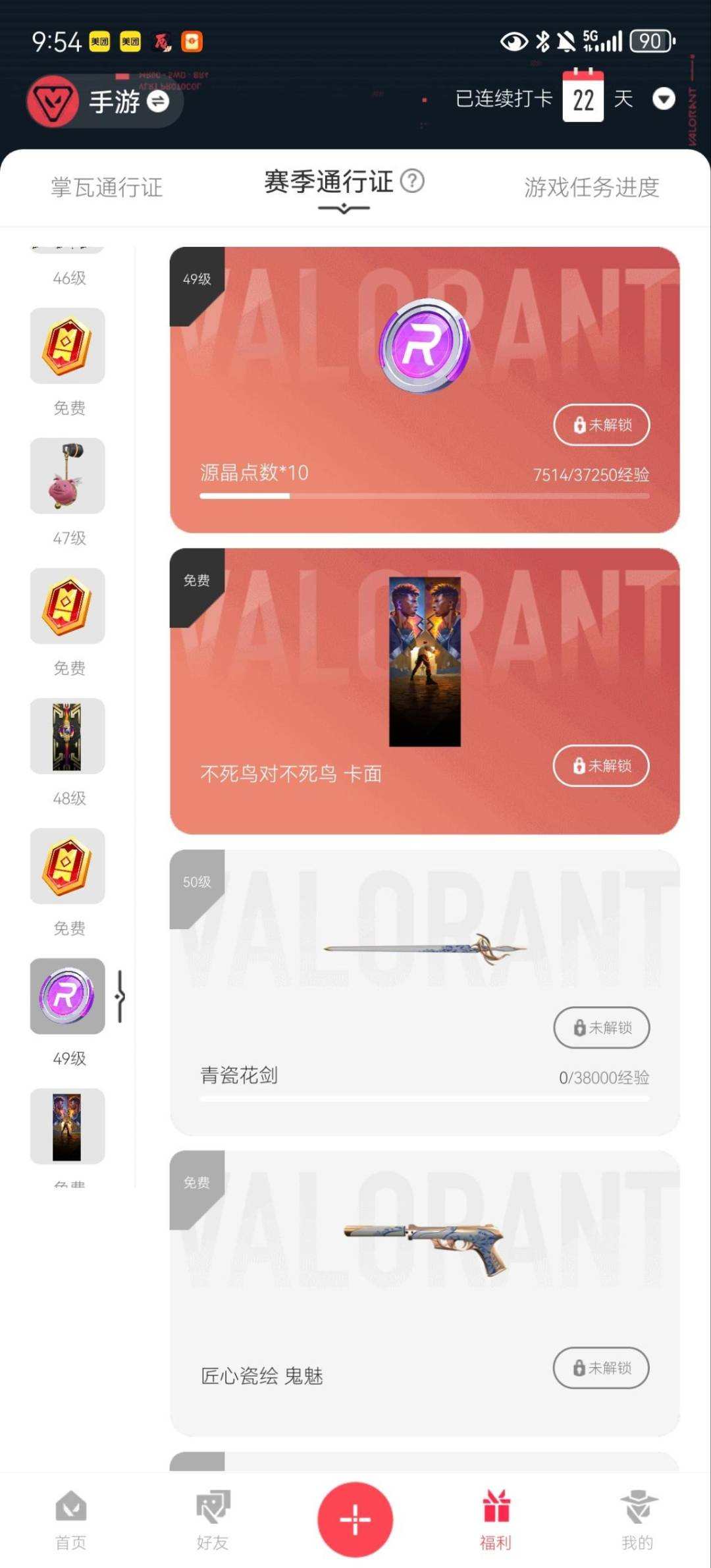Collapse the pass via chevron under 赛季通行证
The image size is (711, 1568).
pyautogui.click(x=343, y=208)
